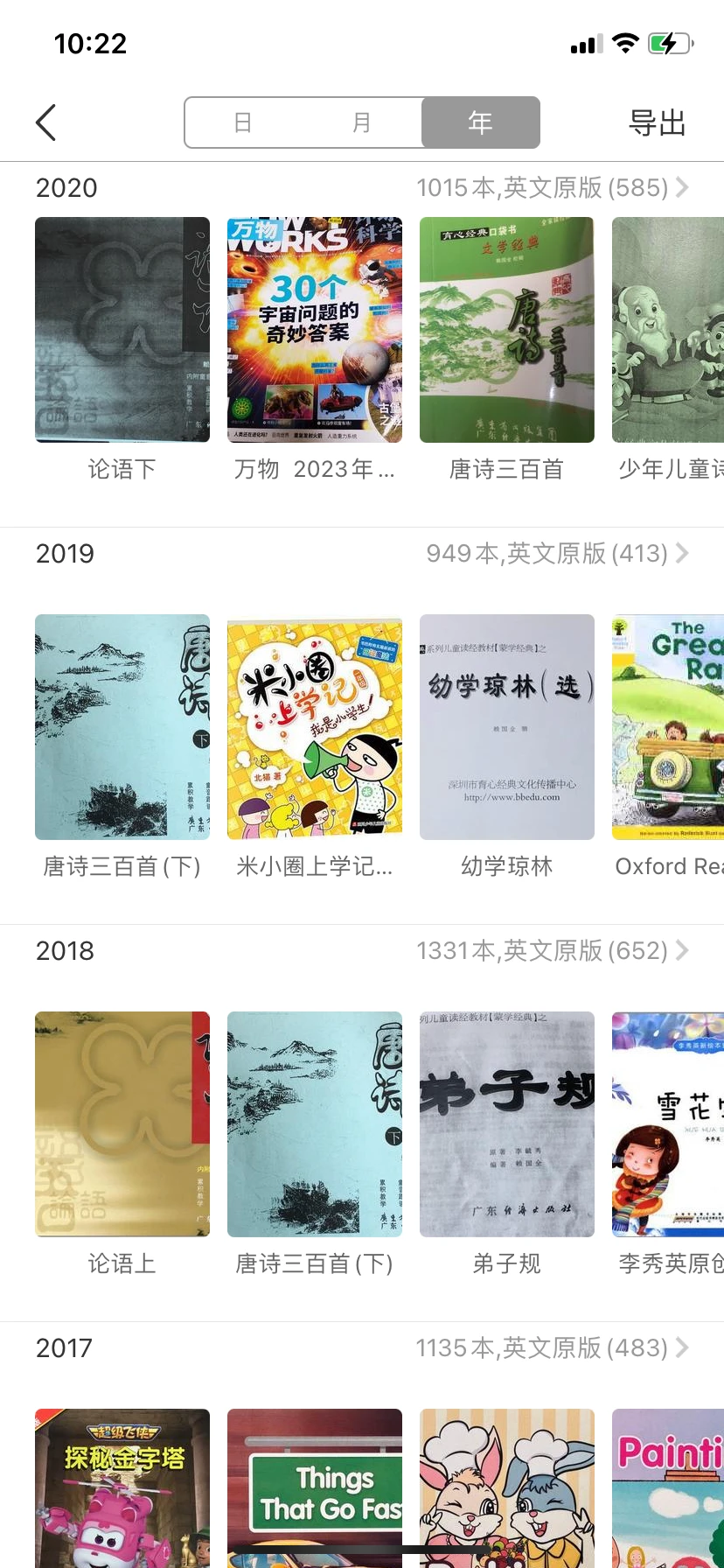Switch to the 月 (month) view

coord(362,122)
